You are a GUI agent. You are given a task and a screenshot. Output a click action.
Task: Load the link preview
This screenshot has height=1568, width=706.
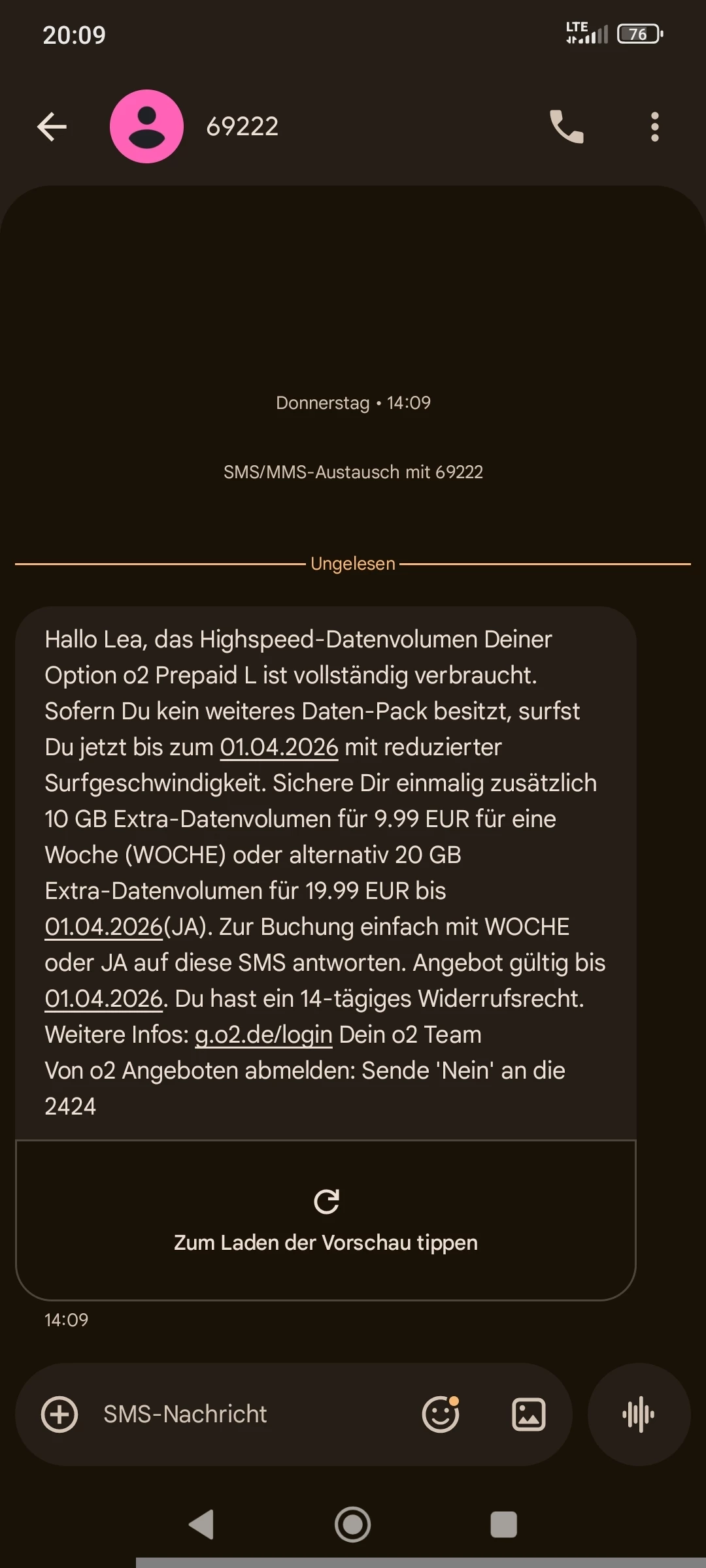click(x=326, y=1220)
